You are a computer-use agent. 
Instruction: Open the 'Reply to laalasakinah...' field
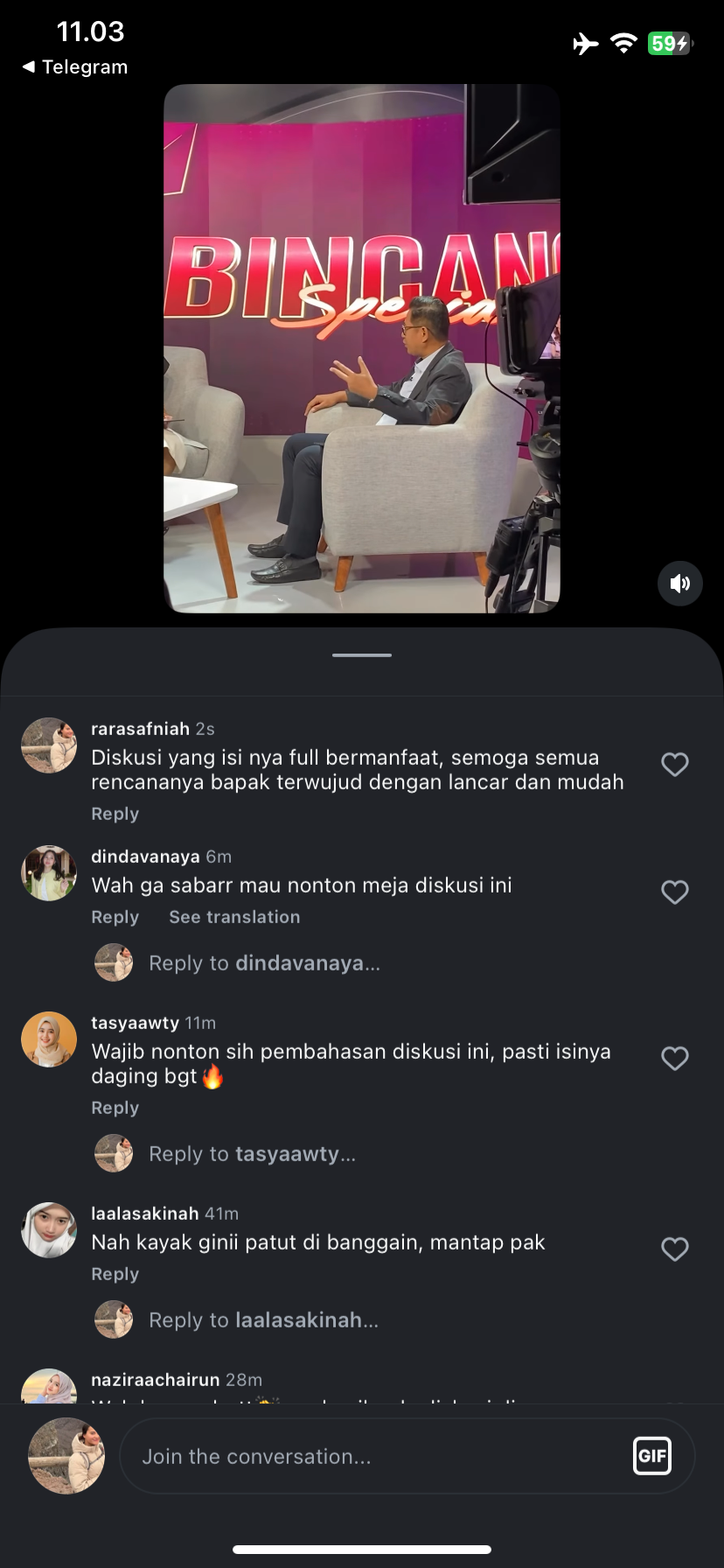pos(263,1320)
